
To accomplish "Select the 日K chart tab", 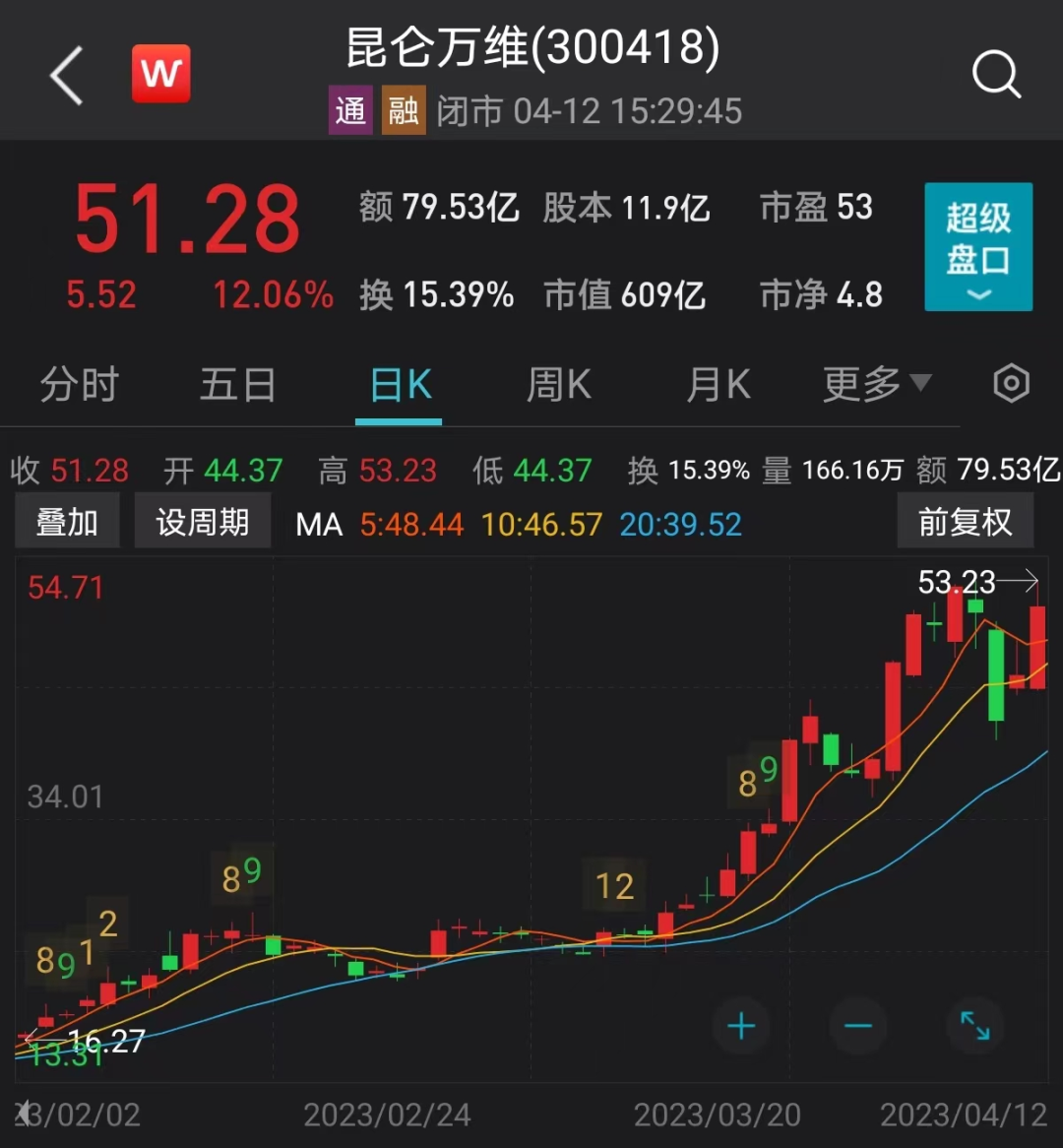I will [x=400, y=385].
